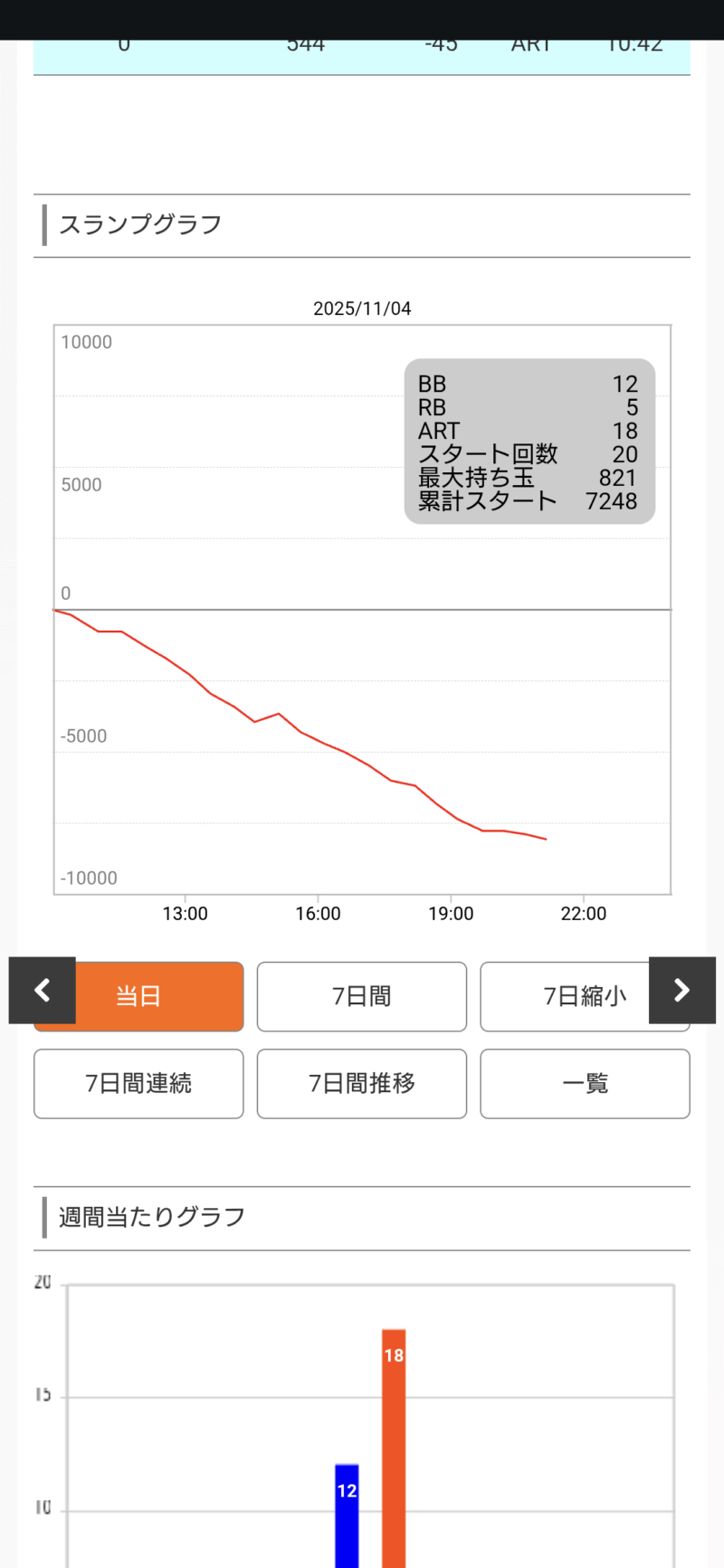Switch to the 7日間 graph
This screenshot has width=724, height=1568.
[x=361, y=996]
